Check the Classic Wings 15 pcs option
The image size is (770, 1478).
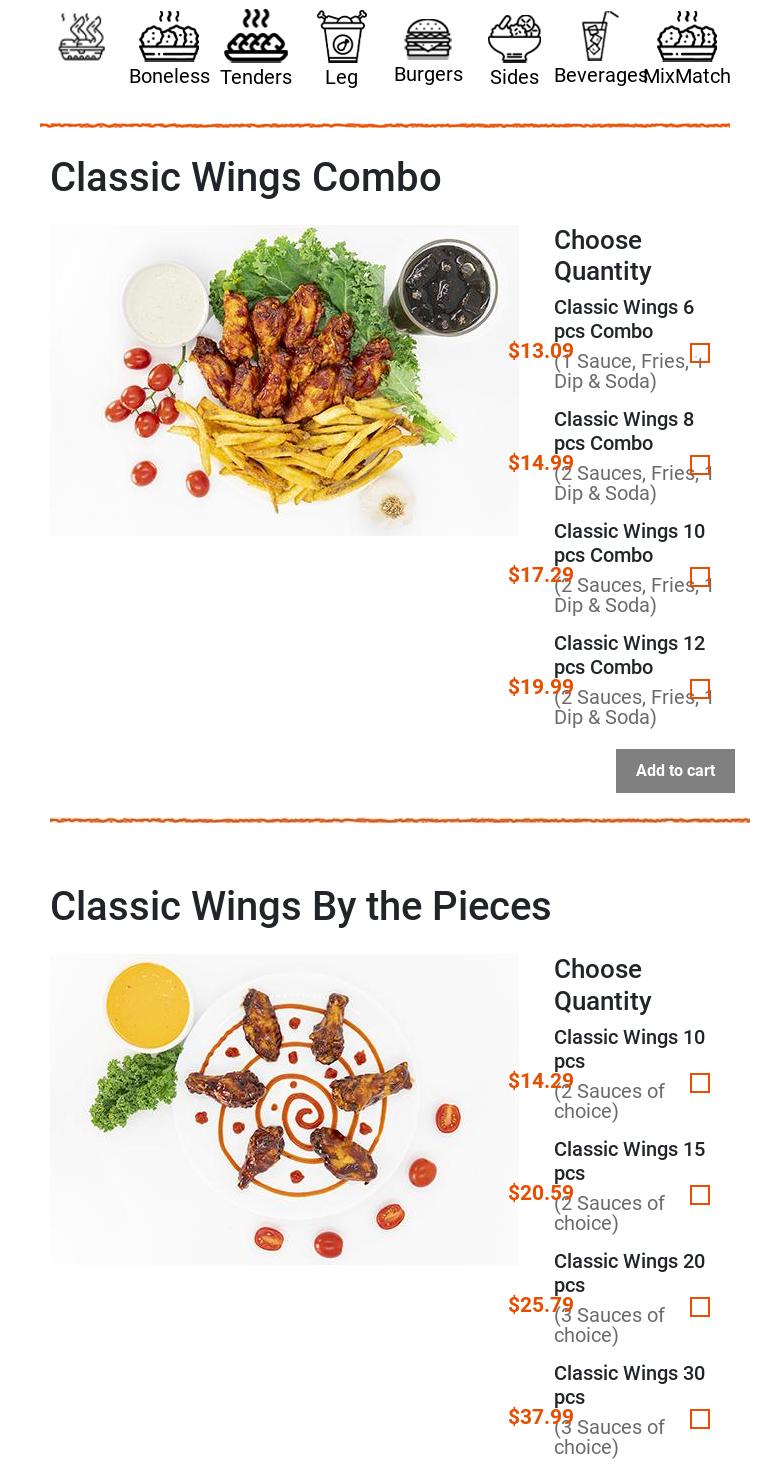click(700, 1195)
